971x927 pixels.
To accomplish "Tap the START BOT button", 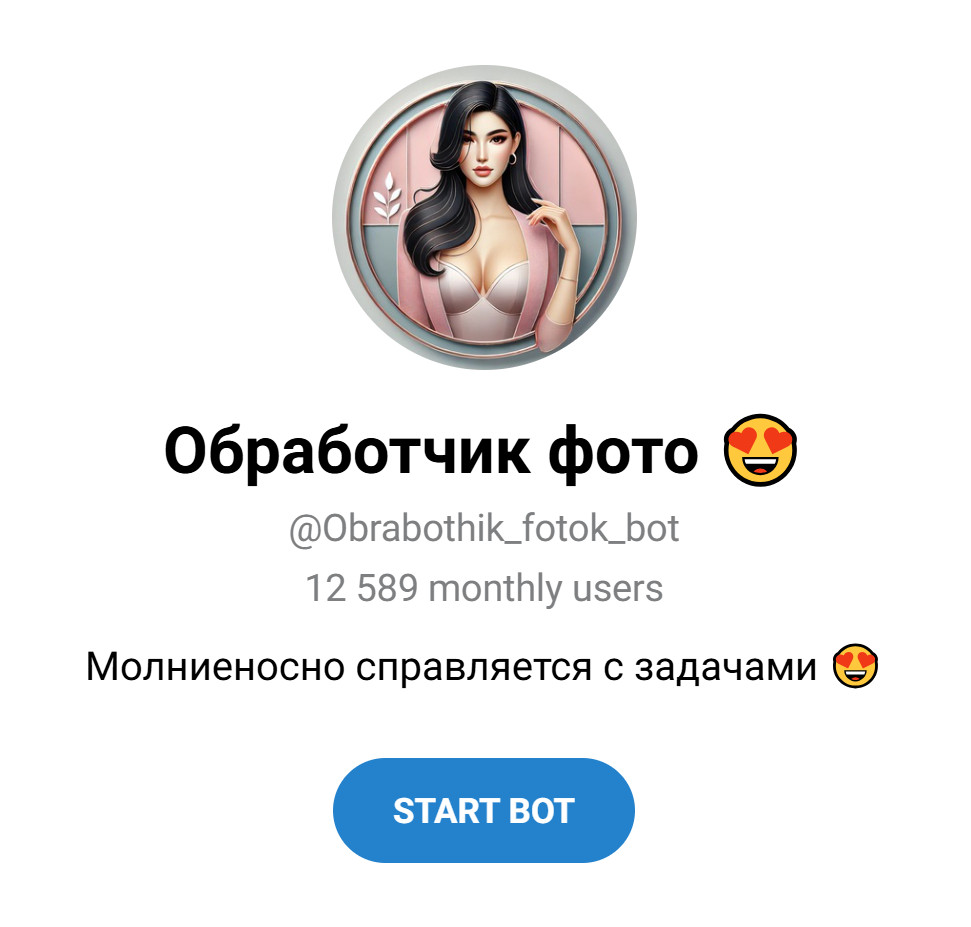I will [484, 810].
